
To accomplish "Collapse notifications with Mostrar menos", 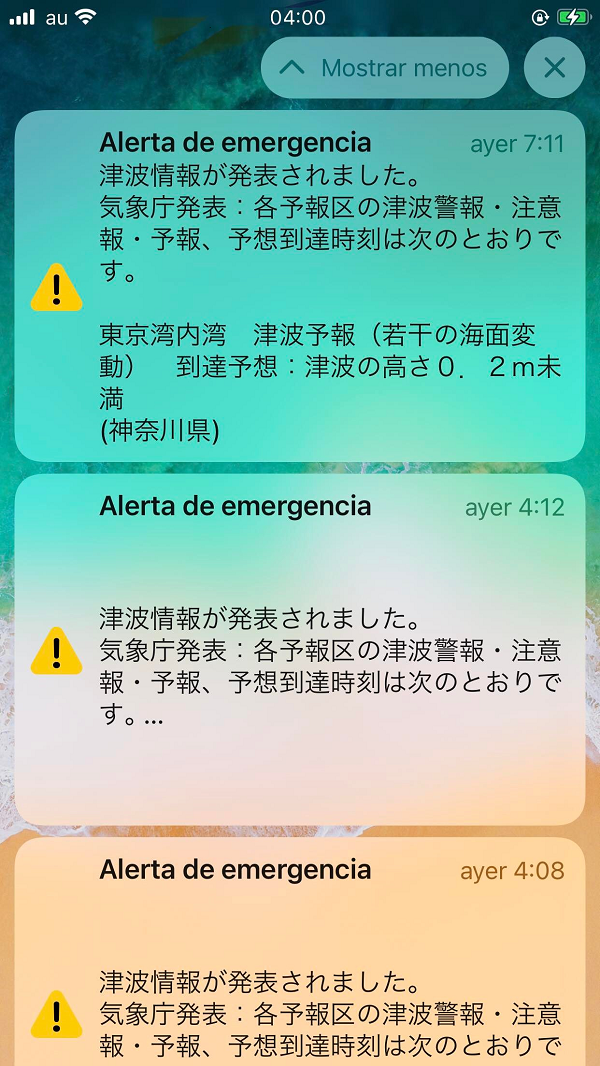I will (385, 68).
